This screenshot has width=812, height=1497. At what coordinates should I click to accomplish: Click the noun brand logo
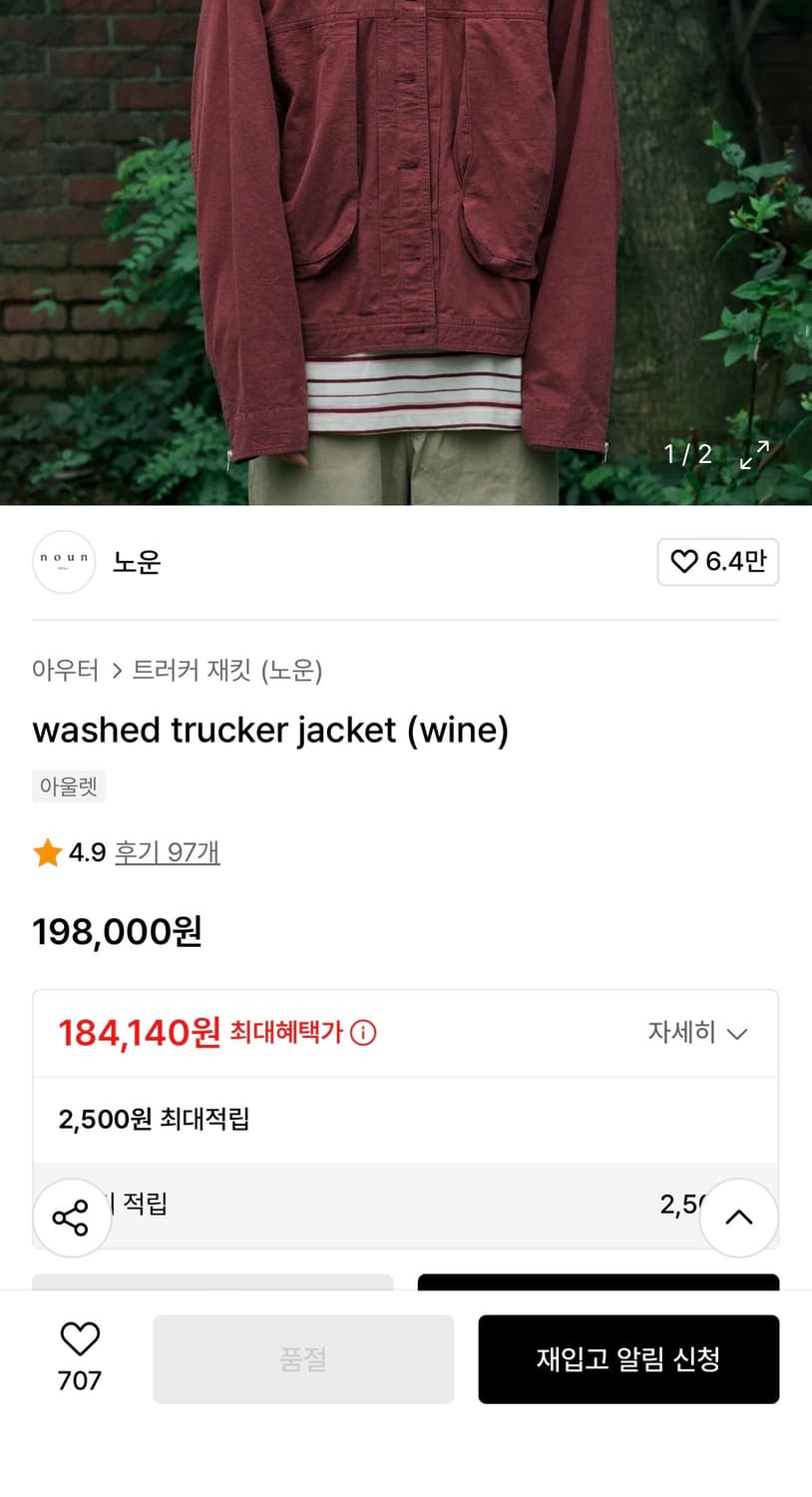[64, 562]
